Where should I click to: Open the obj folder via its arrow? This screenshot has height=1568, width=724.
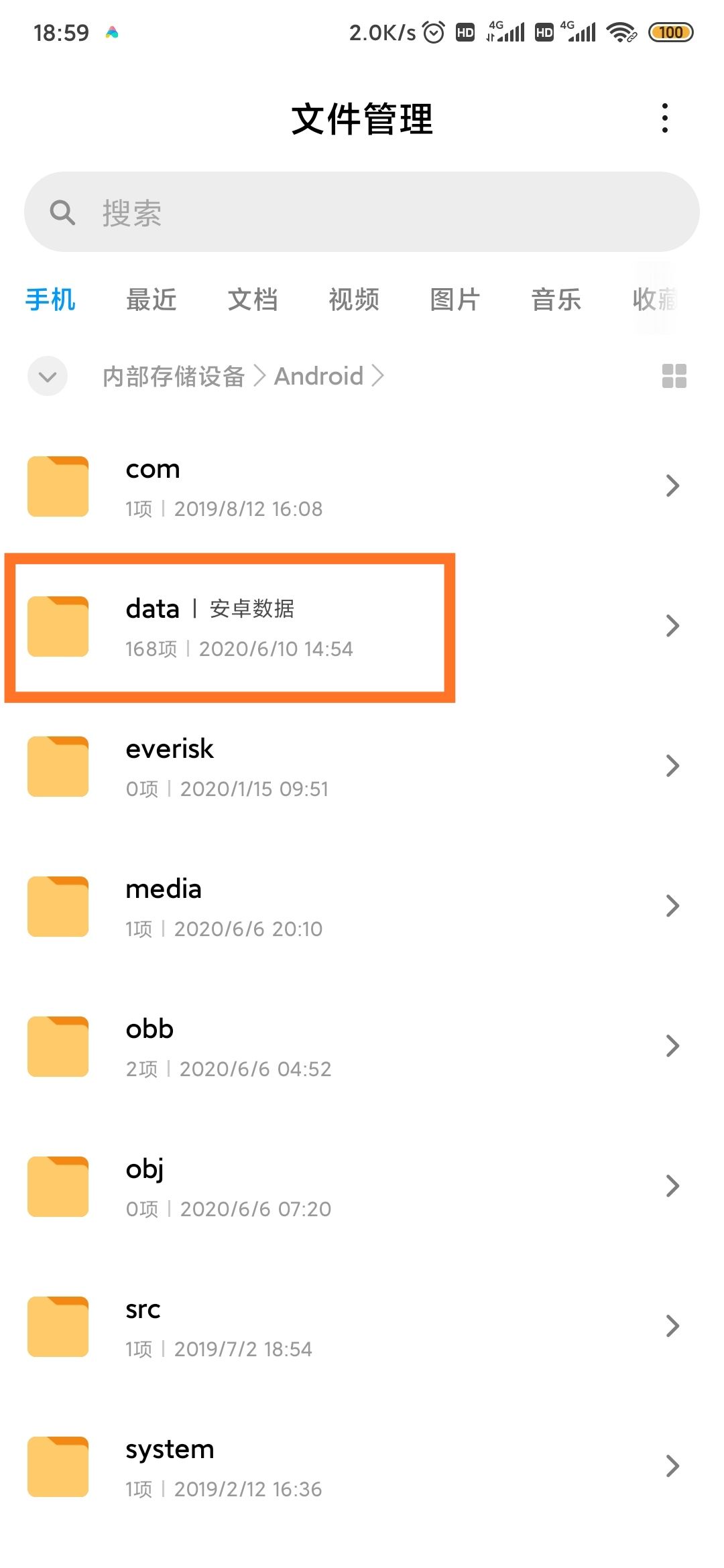point(673,1186)
